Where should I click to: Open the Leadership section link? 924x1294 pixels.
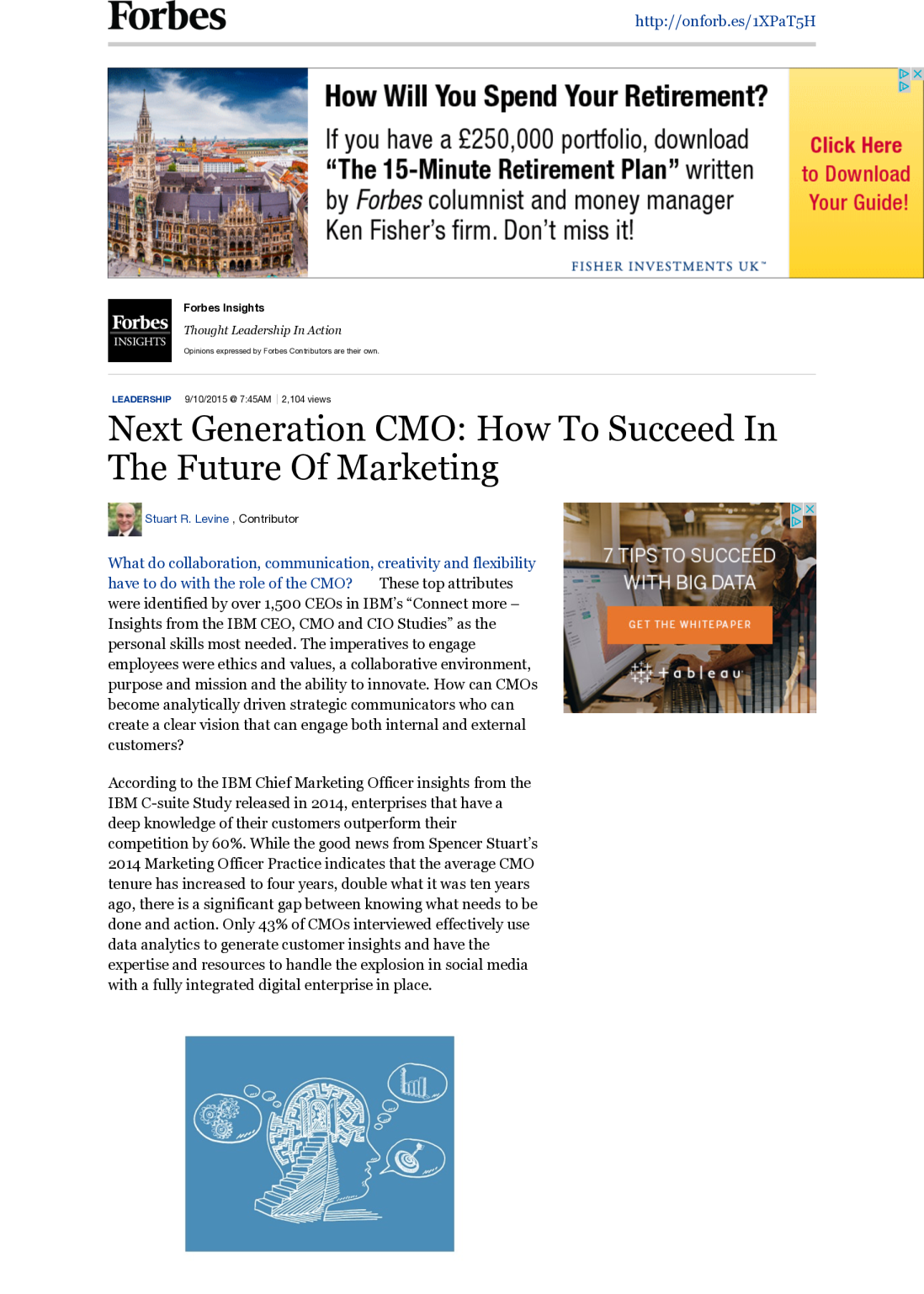tap(141, 400)
